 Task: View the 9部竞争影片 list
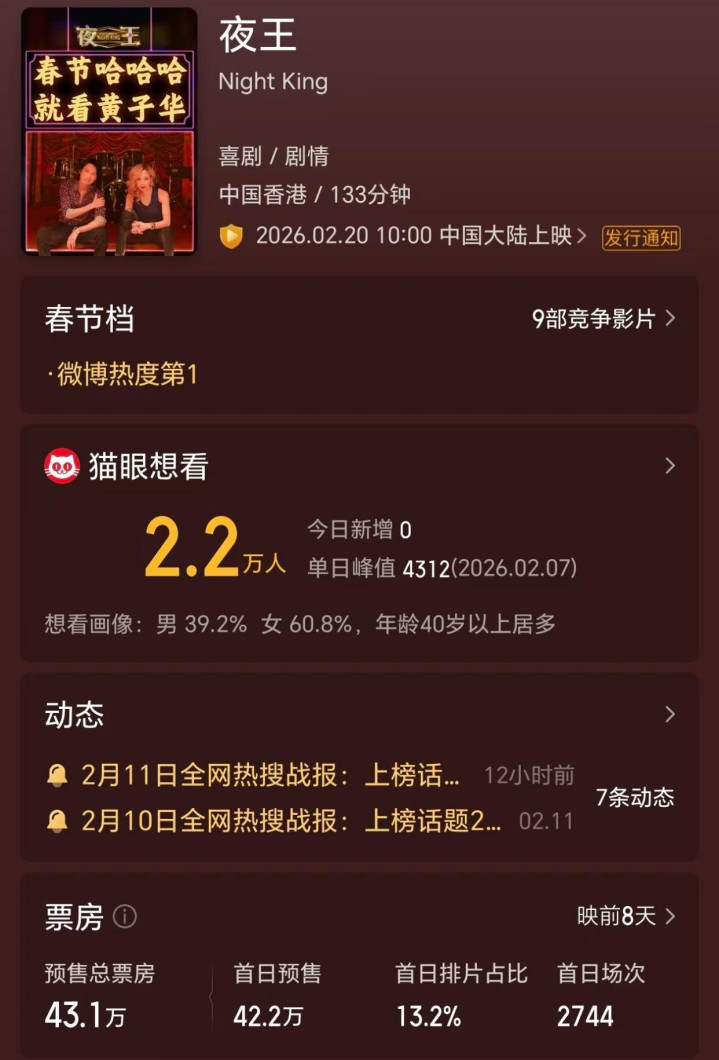(603, 319)
